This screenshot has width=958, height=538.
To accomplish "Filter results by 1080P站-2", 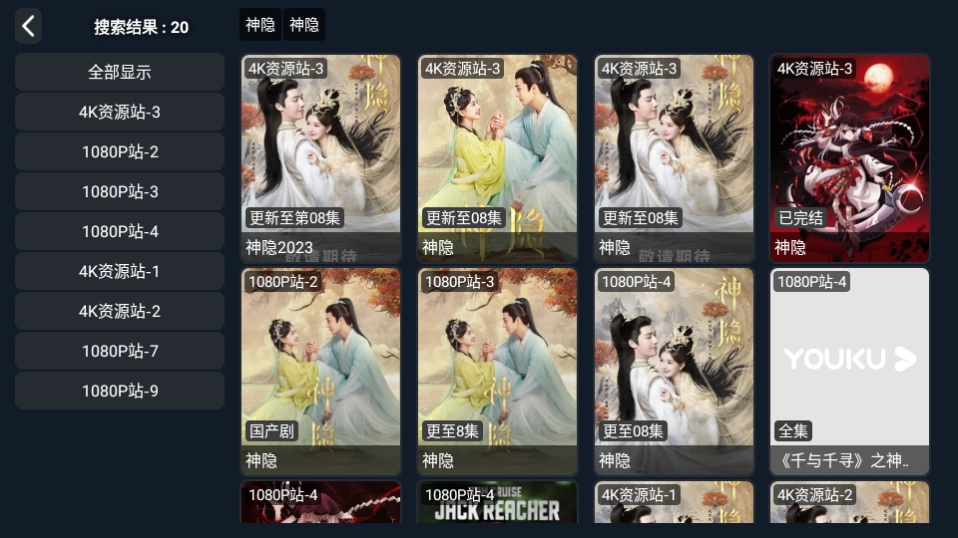I will tap(119, 152).
